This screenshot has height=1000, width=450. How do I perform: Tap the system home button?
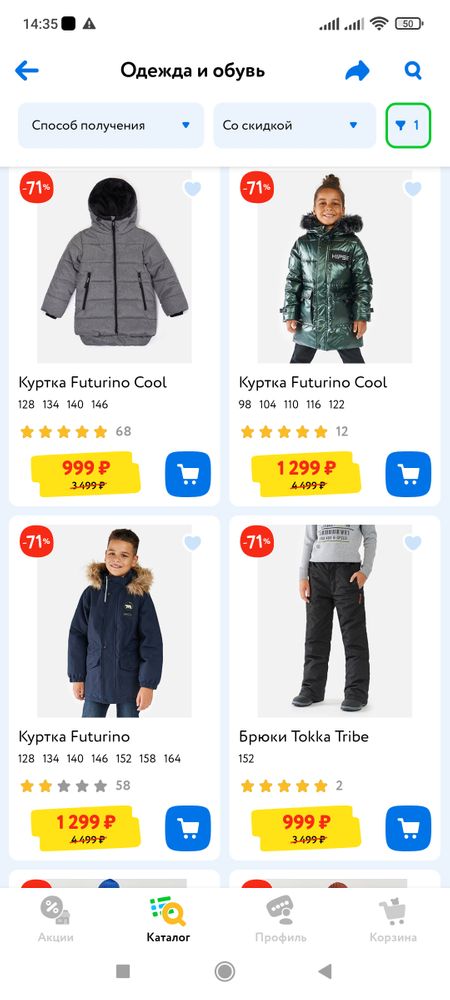[224, 971]
